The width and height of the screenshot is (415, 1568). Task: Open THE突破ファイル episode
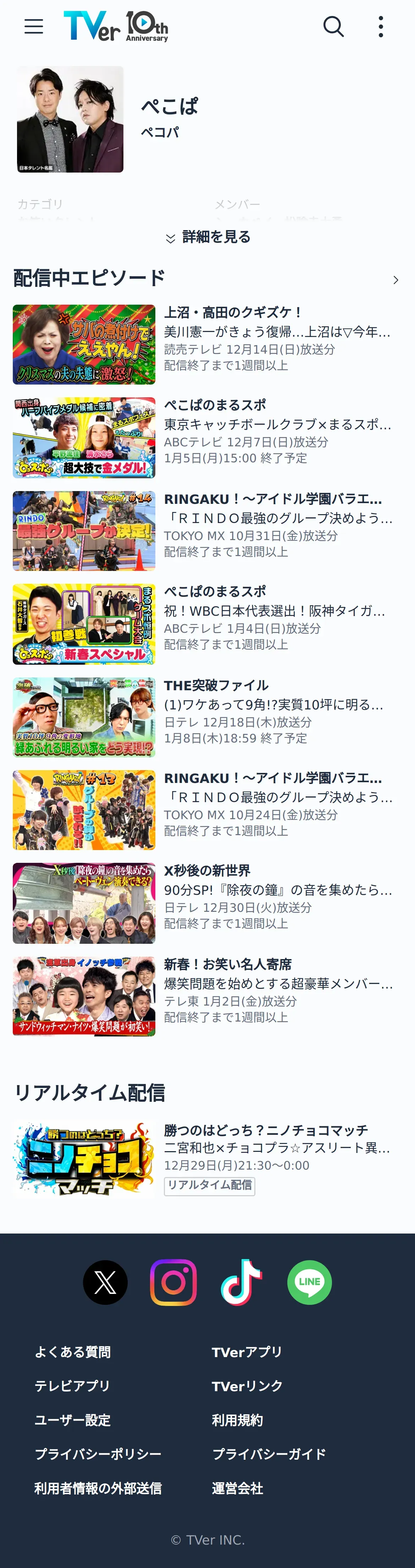tap(207, 717)
